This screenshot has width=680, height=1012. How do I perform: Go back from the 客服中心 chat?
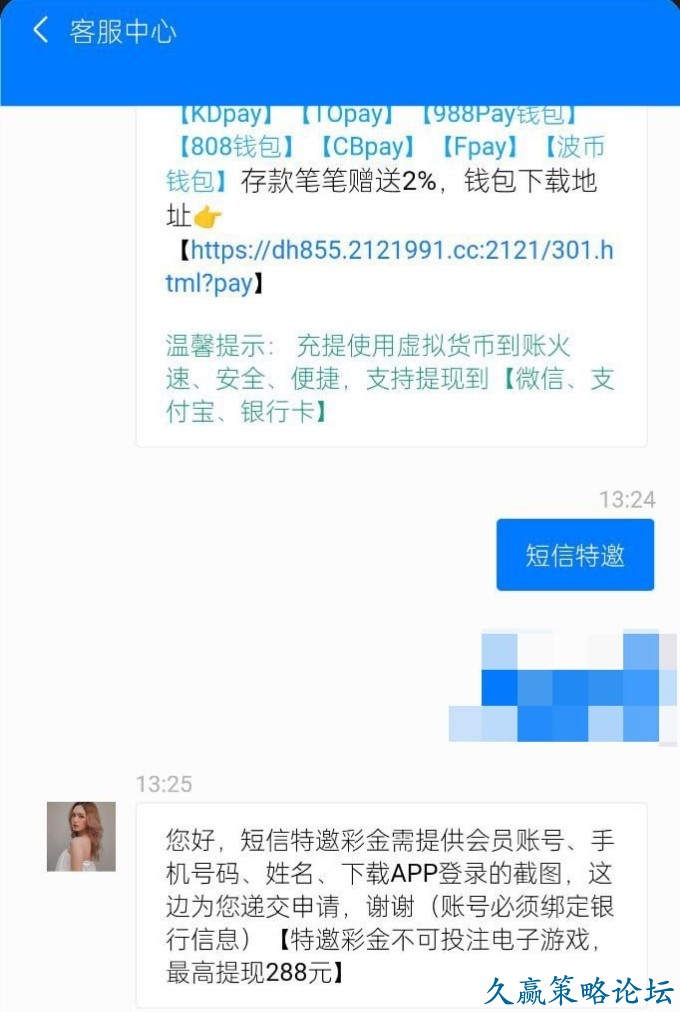coord(41,31)
